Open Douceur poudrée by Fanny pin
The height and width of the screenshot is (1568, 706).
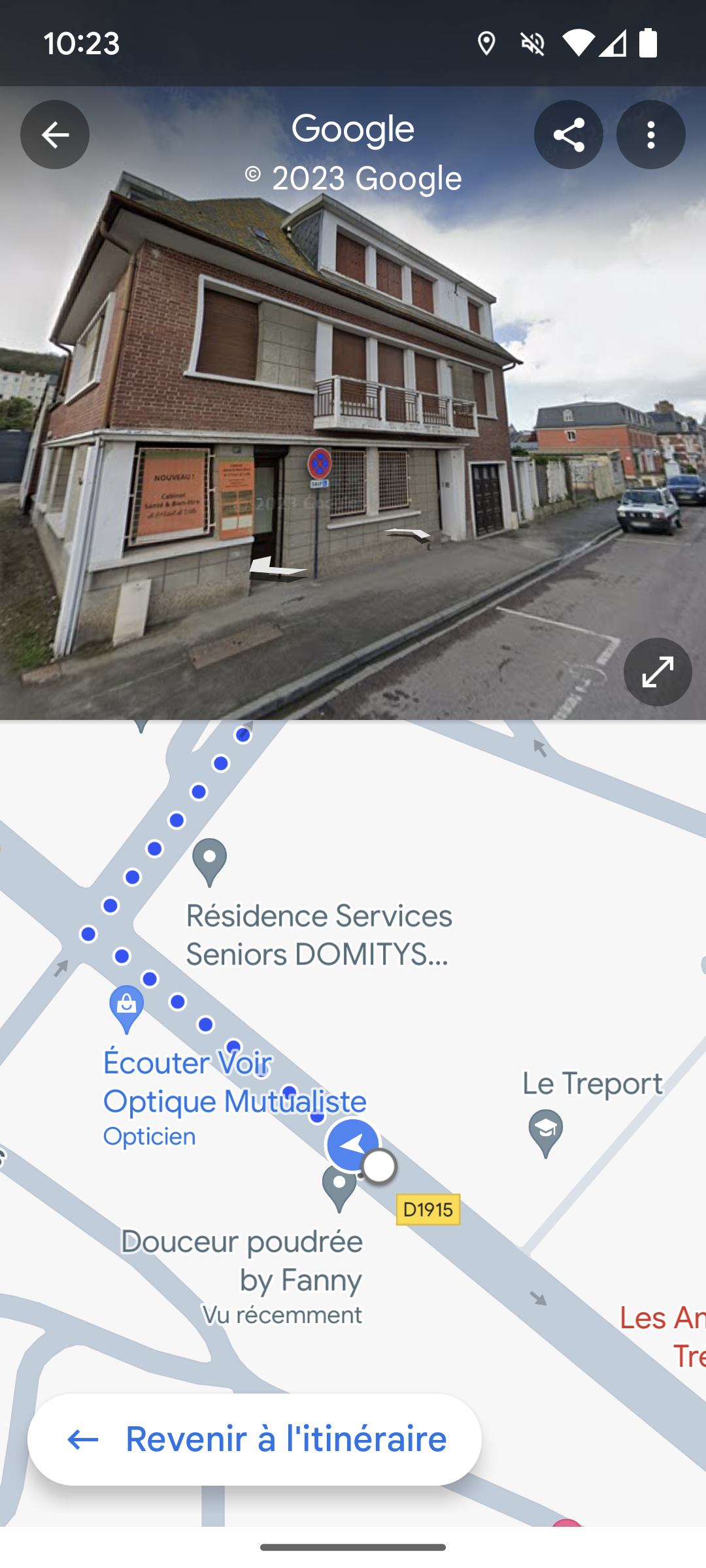339,1187
